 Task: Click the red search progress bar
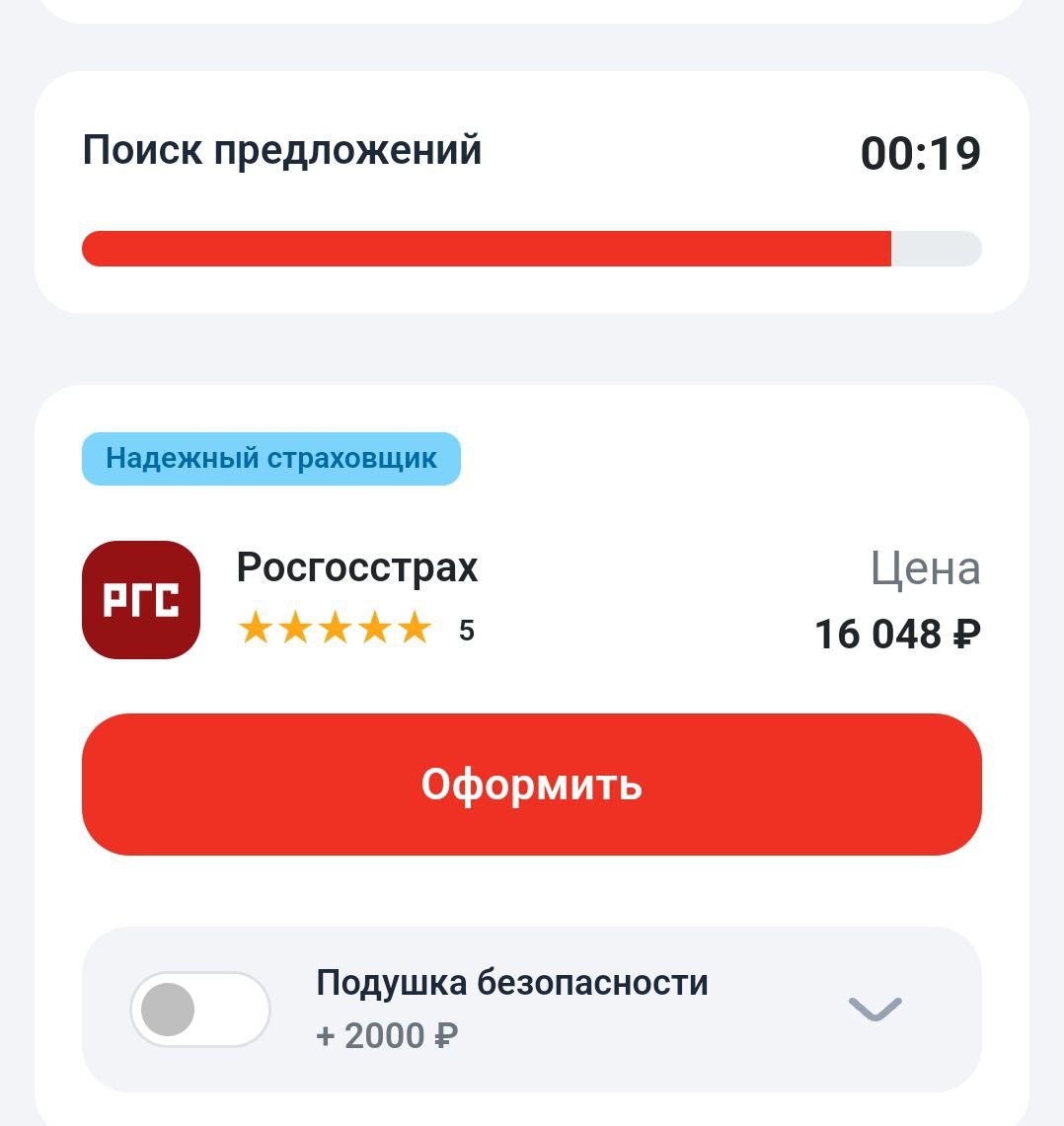click(x=487, y=249)
